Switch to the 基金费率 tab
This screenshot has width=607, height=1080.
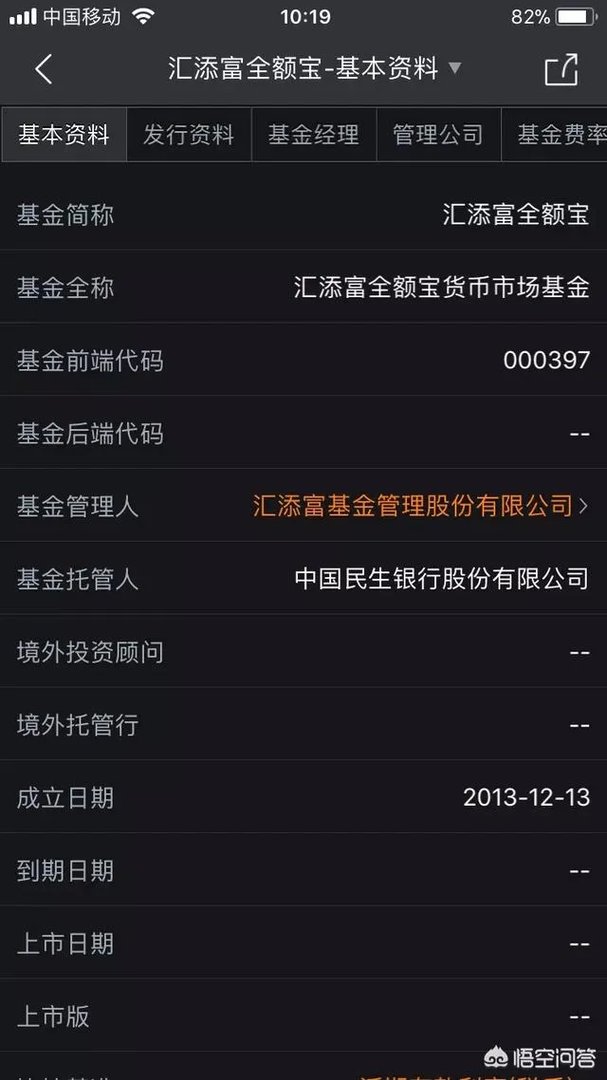point(558,135)
